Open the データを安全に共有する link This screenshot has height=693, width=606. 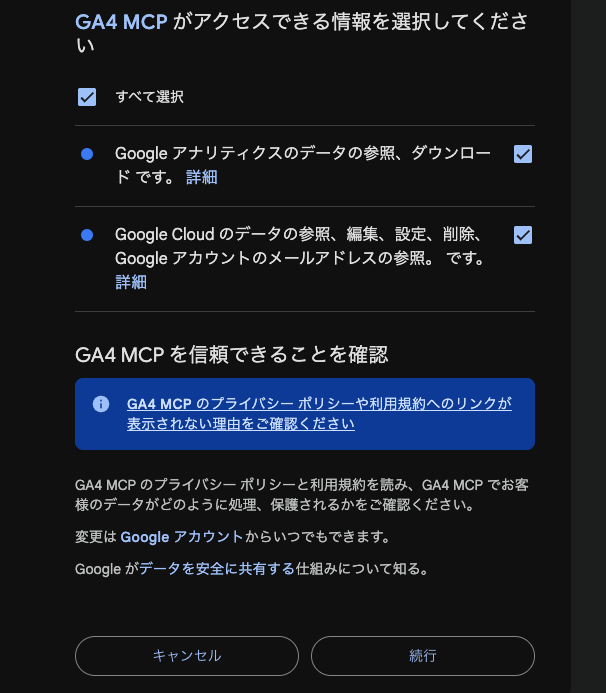pos(217,569)
